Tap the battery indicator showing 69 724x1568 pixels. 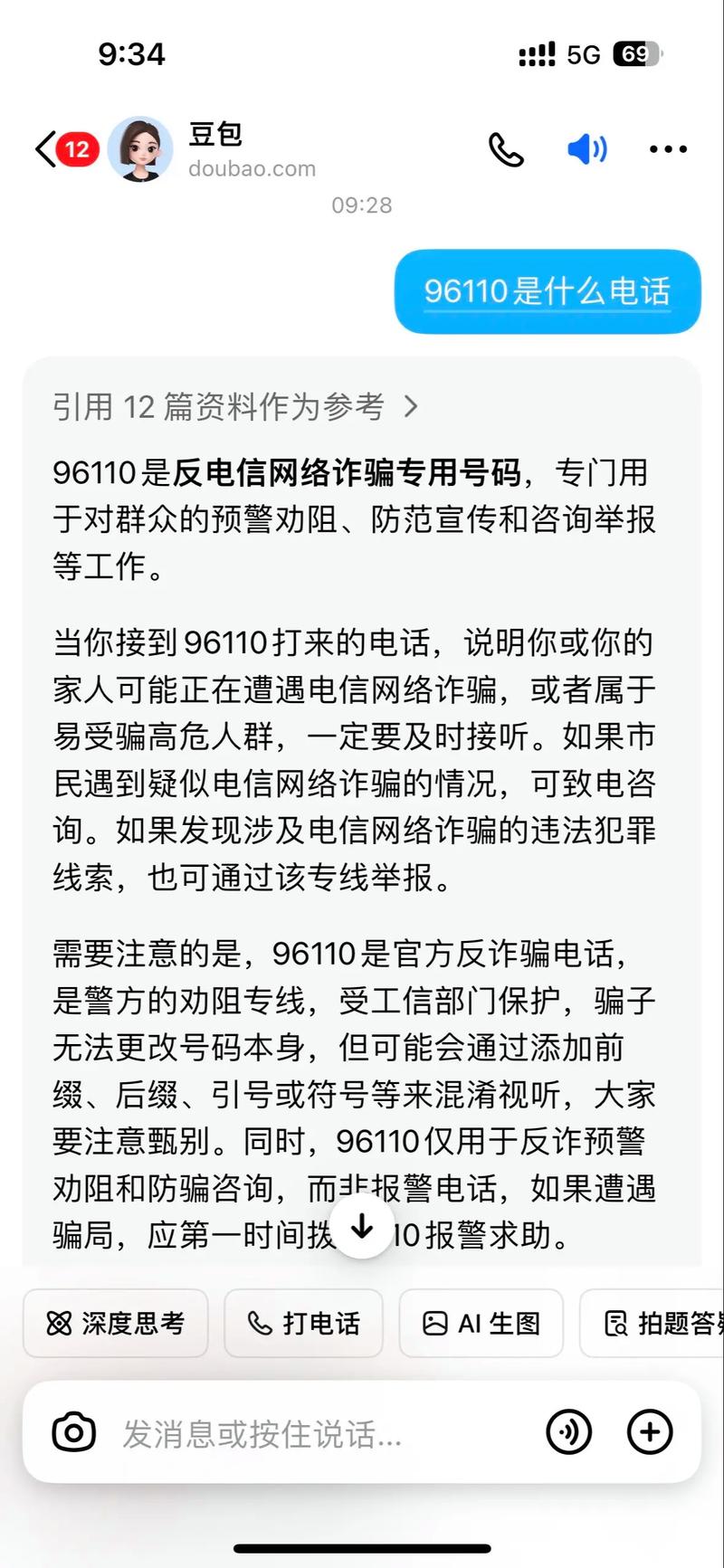[x=638, y=54]
